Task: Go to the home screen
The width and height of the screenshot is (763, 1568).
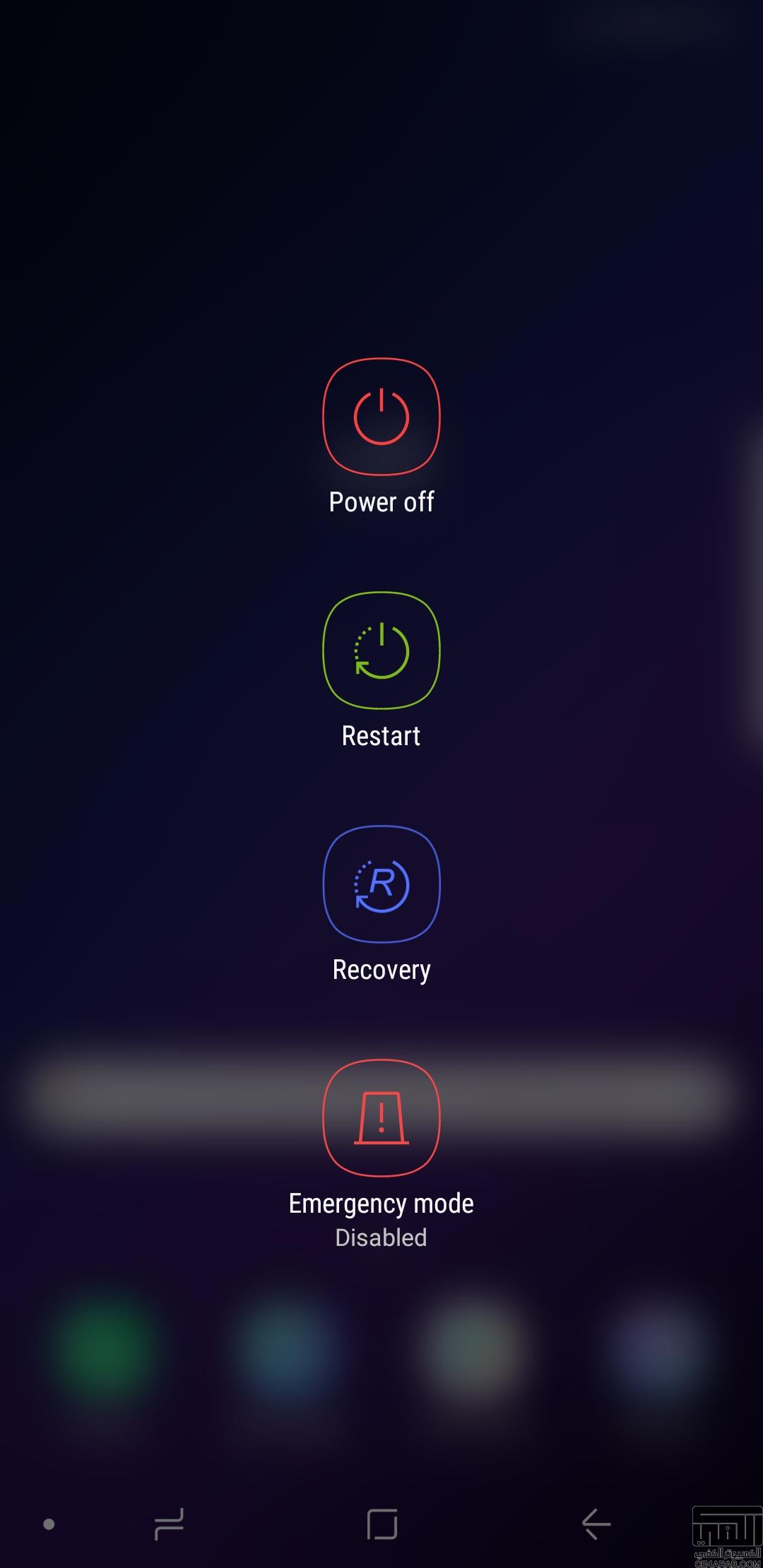Action: (381, 1524)
